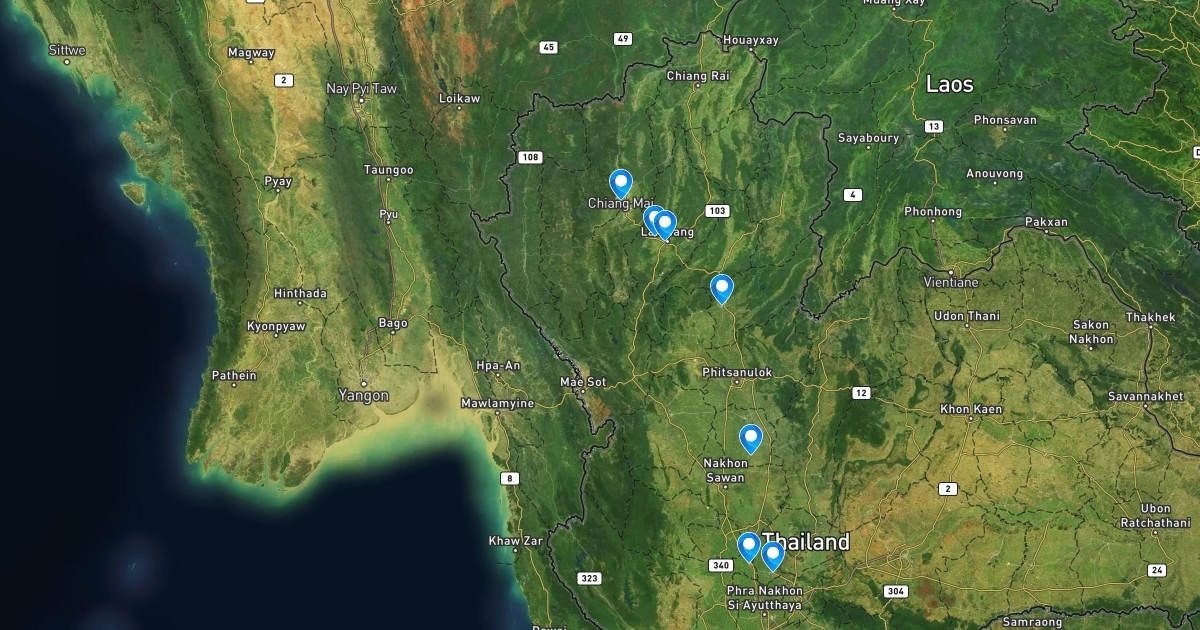Tap the map pin at Chiang Mai

click(621, 184)
